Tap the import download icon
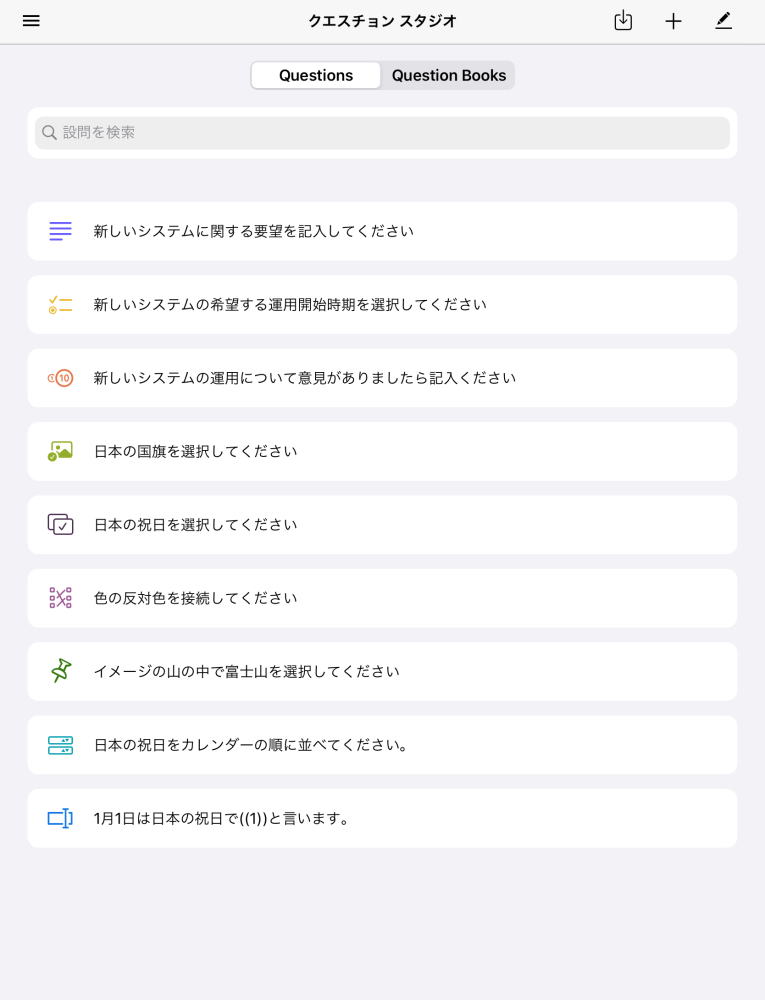This screenshot has width=765, height=1000. coord(623,21)
